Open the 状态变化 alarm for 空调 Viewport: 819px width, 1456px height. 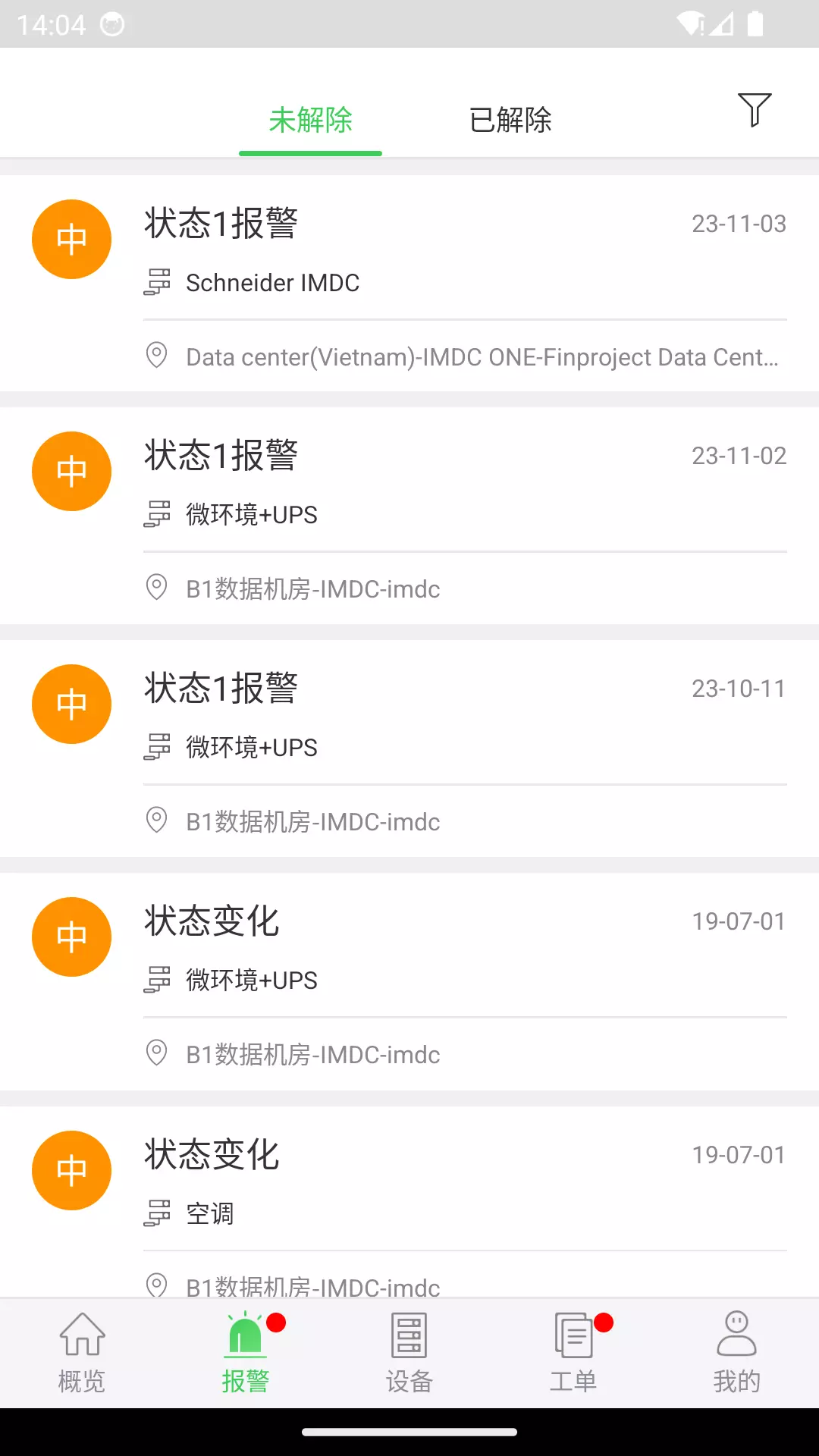(x=409, y=1201)
